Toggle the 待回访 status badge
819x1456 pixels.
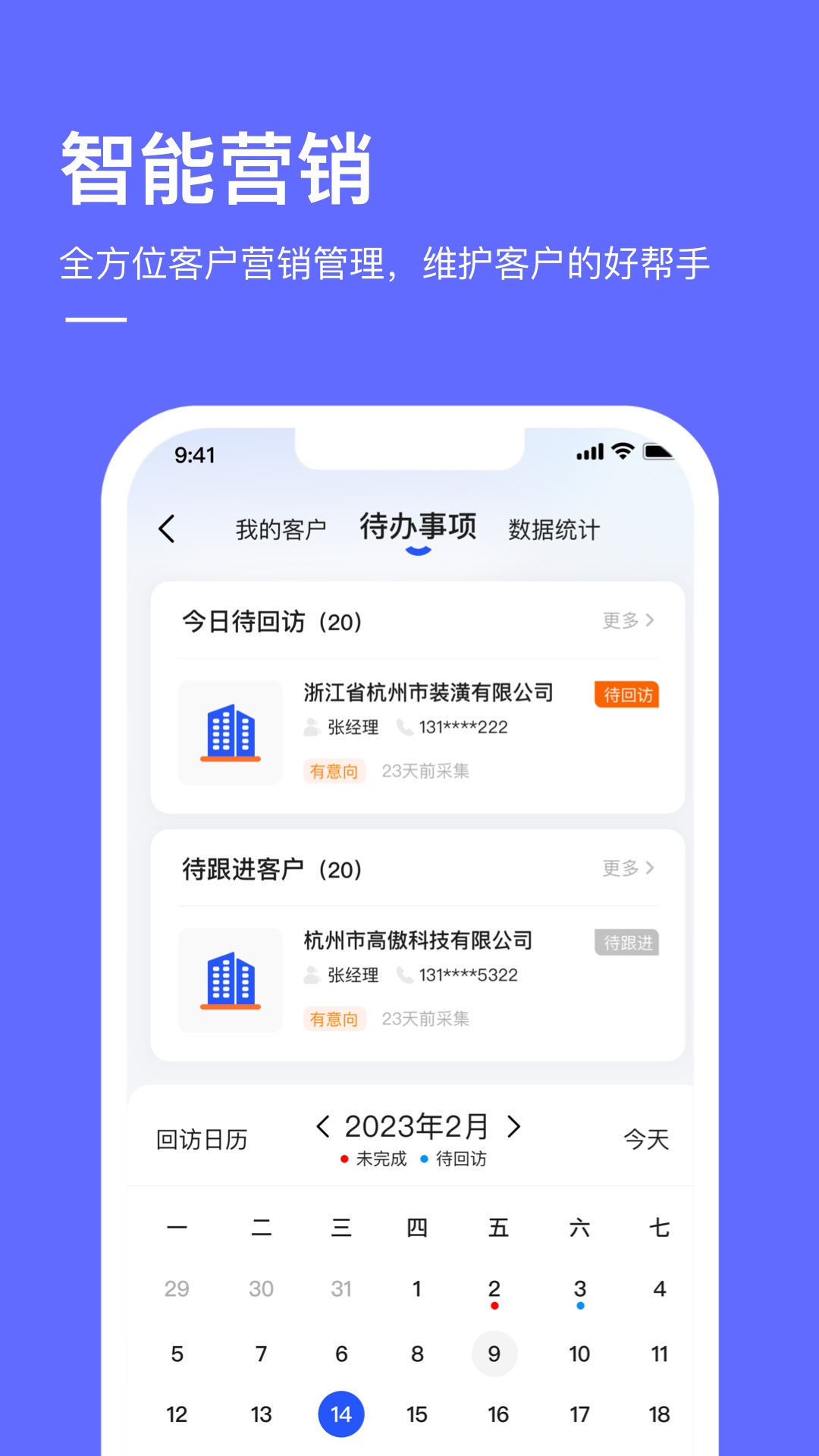[x=626, y=694]
